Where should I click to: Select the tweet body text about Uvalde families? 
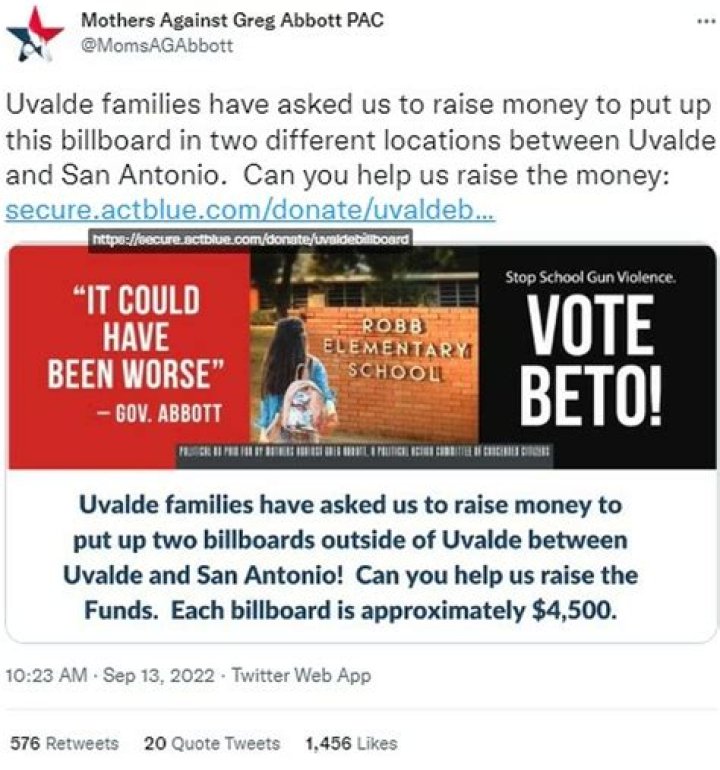click(x=350, y=135)
